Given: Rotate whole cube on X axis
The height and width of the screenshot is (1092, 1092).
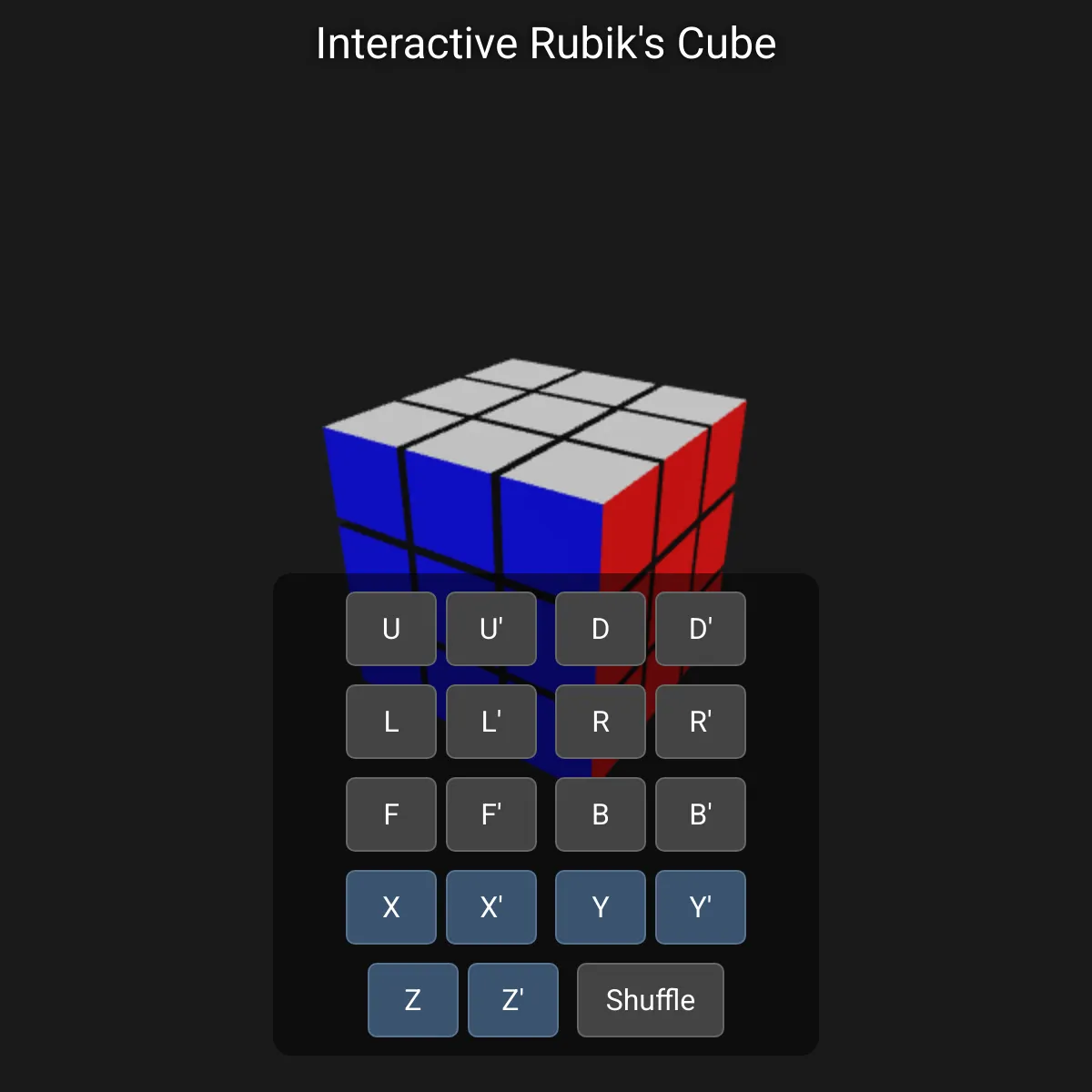Looking at the screenshot, I should click(x=391, y=907).
